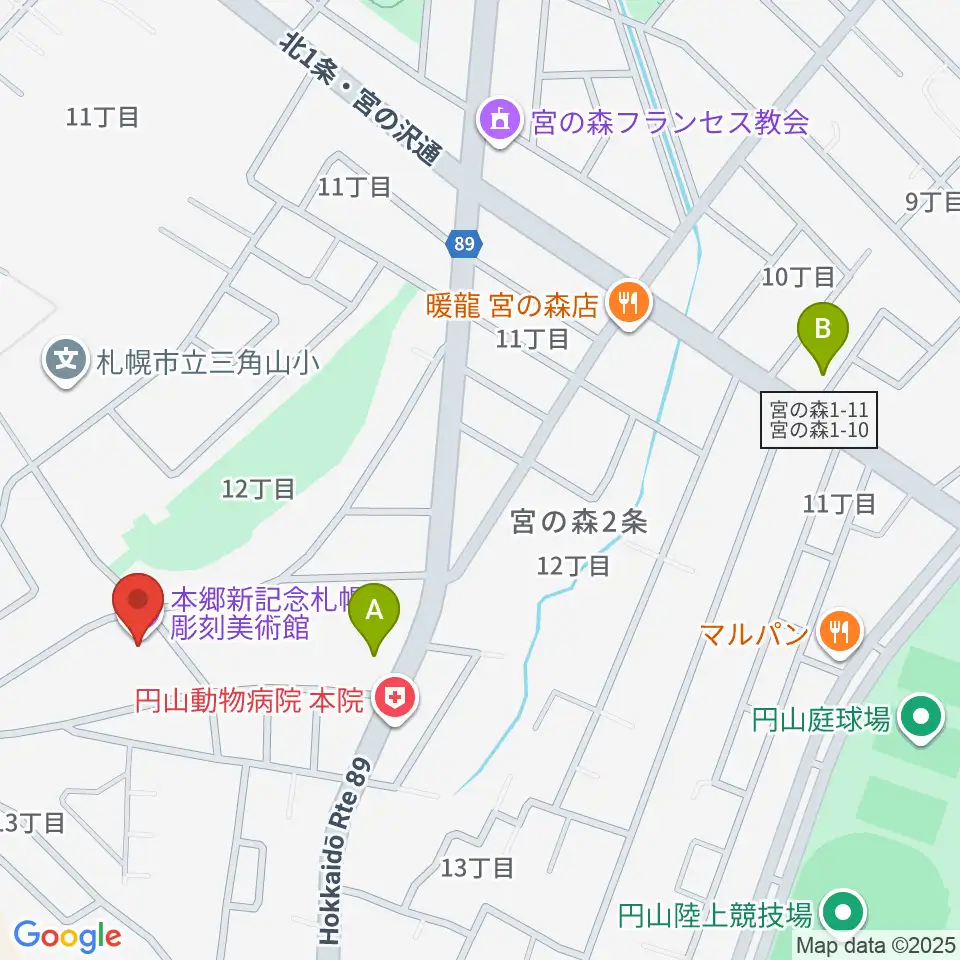Screen dimensions: 960x960
Task: Select the マルパン restaurant pin
Action: [x=839, y=632]
